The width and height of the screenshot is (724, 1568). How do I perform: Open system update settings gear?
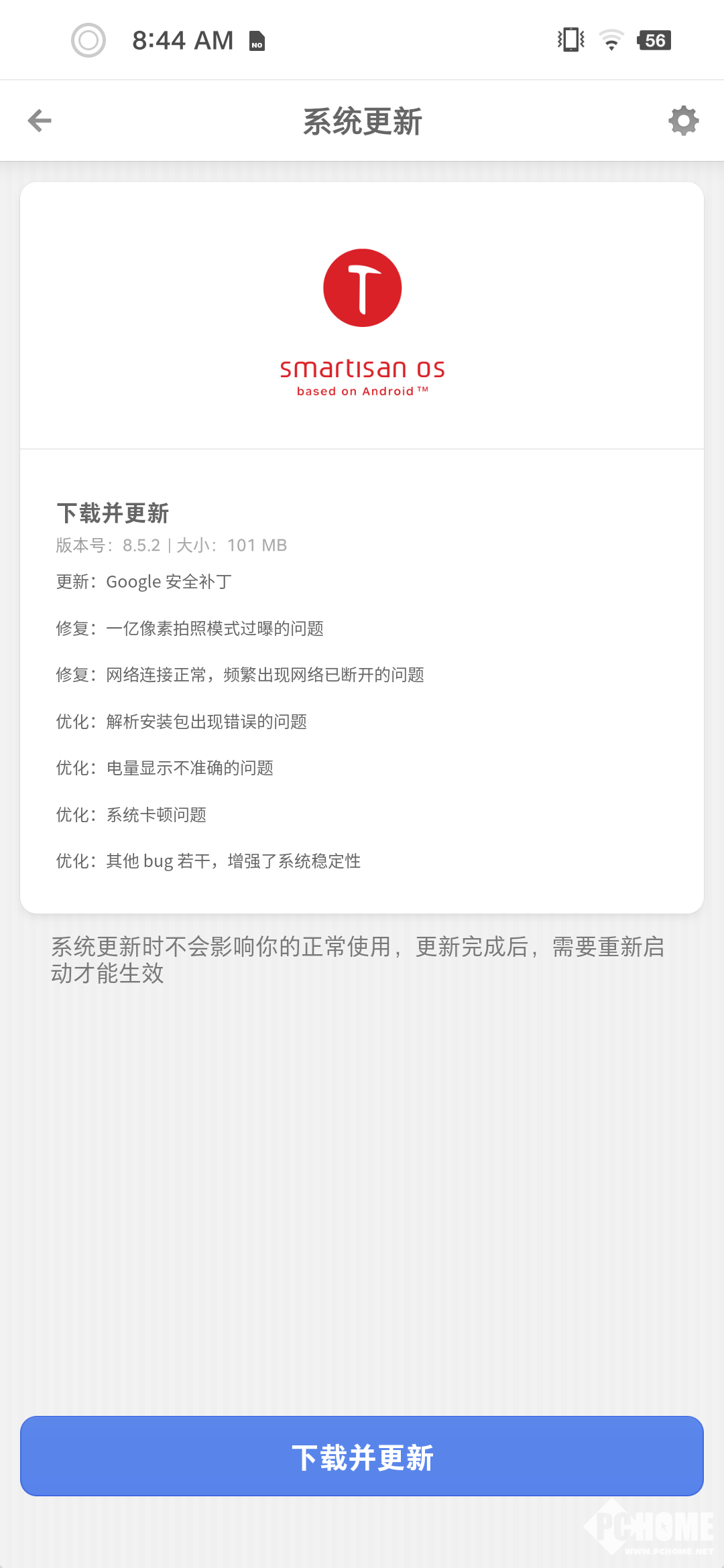click(683, 121)
